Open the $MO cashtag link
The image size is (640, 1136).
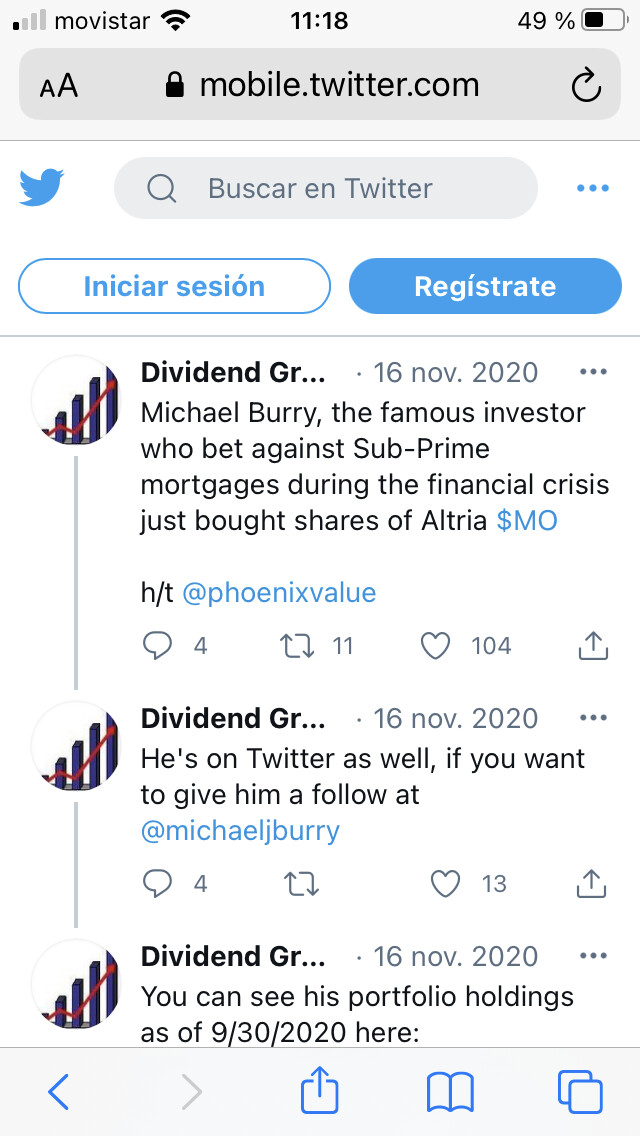click(527, 521)
